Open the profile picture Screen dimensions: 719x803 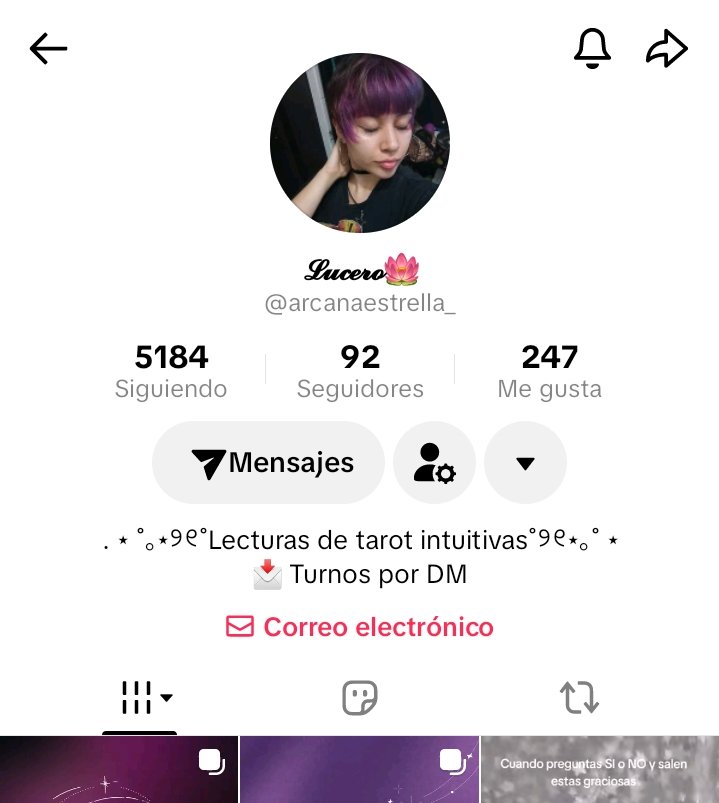tap(360, 143)
